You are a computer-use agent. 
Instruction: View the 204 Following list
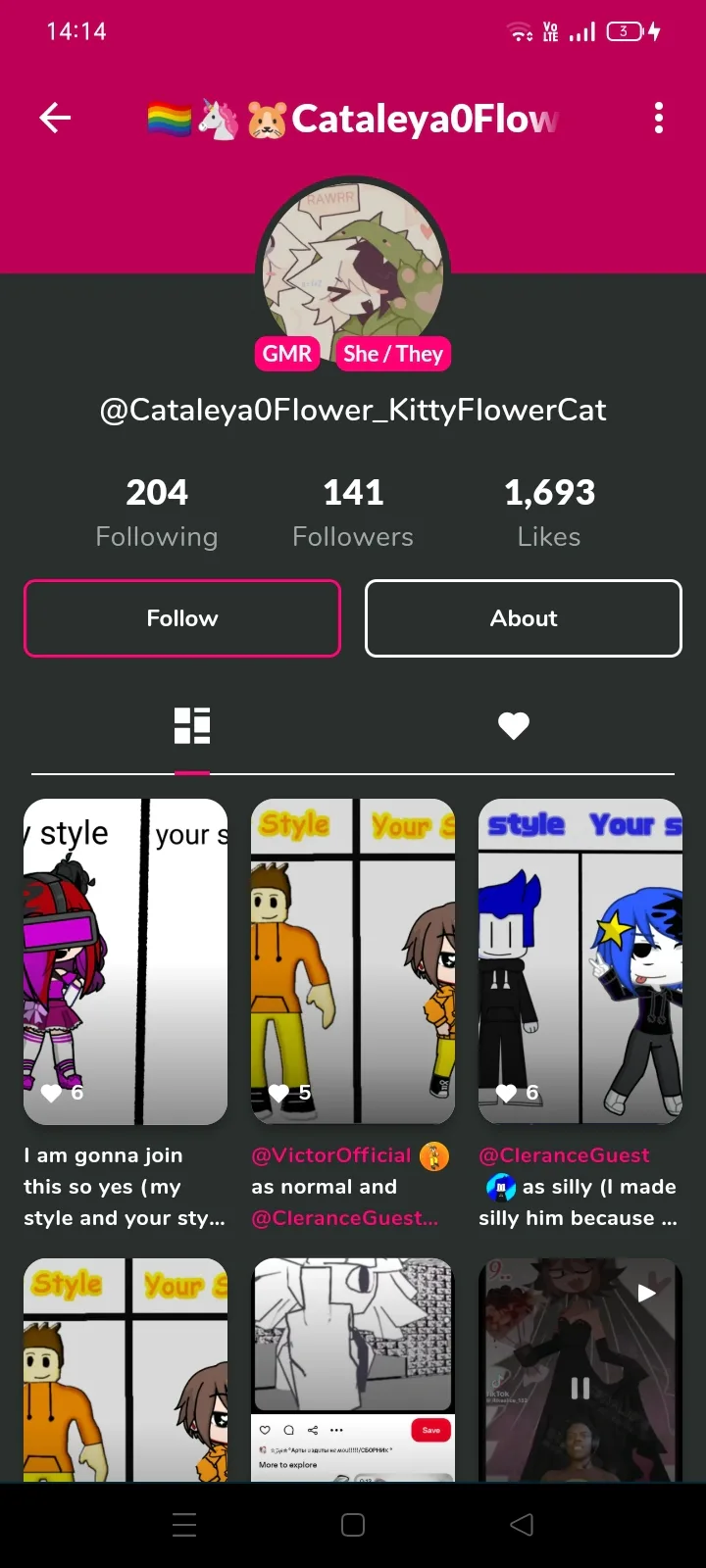click(157, 513)
